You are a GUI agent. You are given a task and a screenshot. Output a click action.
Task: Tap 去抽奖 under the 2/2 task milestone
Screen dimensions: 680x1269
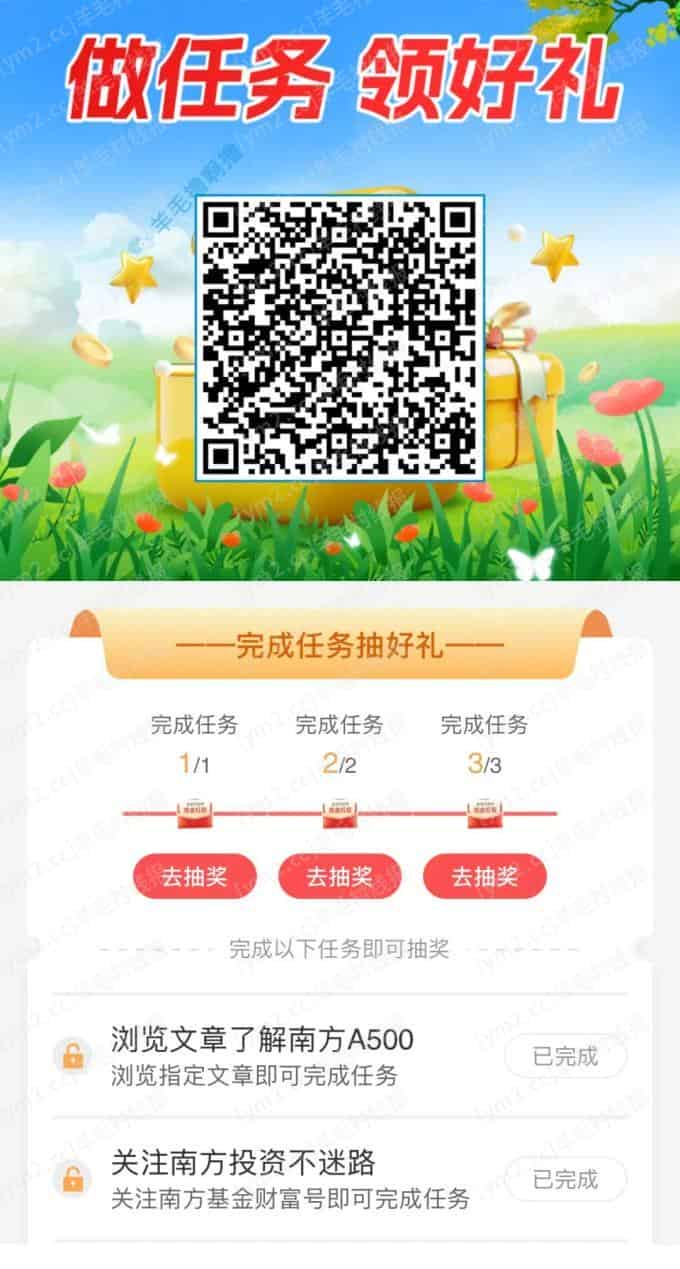pos(339,877)
